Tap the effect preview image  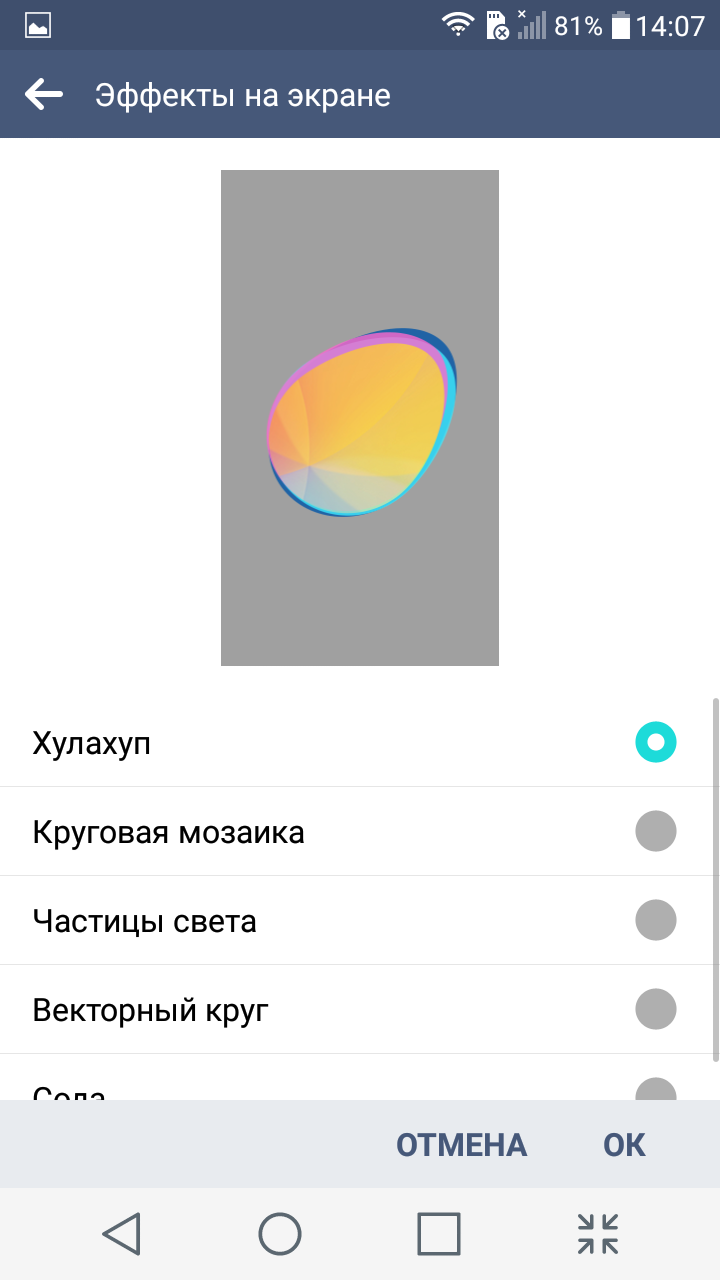tap(360, 417)
